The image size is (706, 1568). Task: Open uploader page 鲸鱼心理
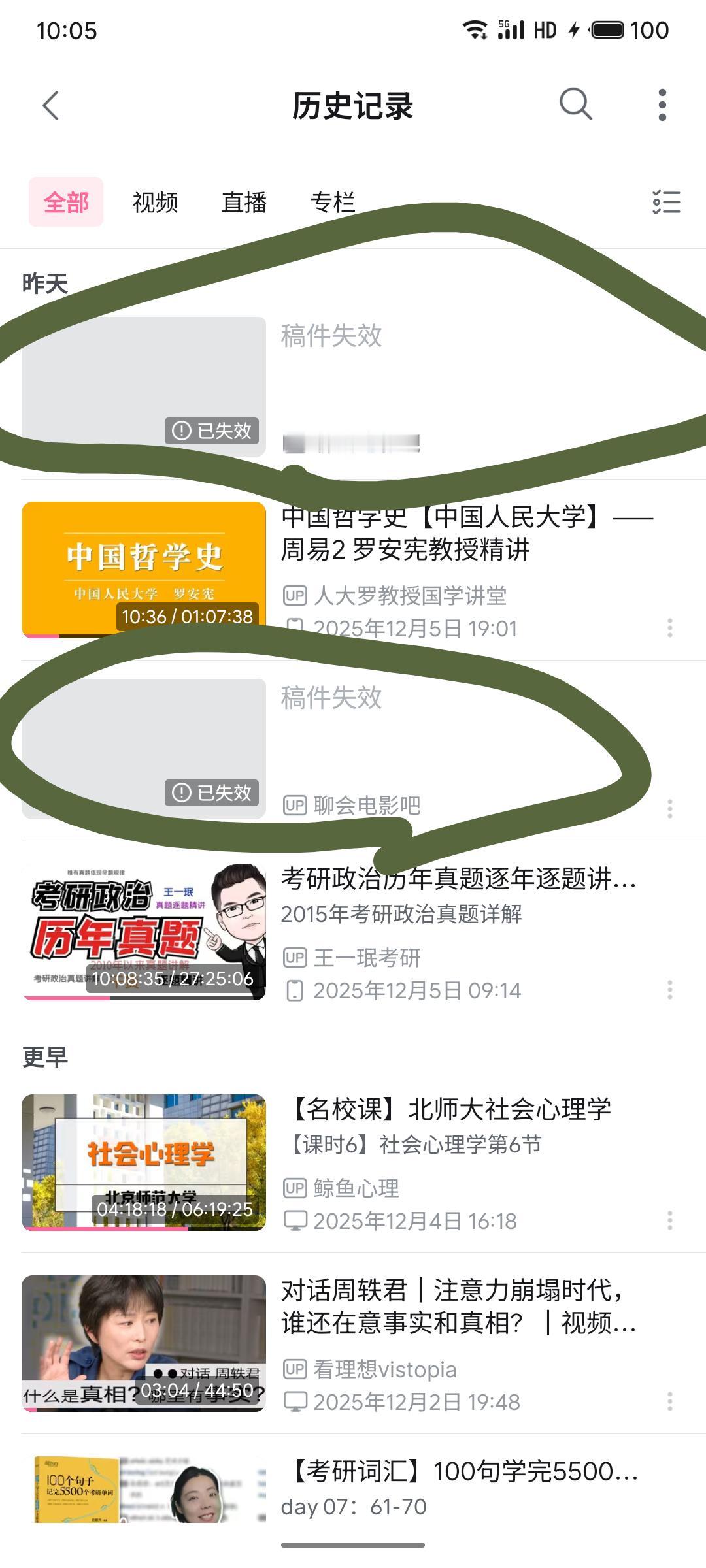tap(356, 1188)
